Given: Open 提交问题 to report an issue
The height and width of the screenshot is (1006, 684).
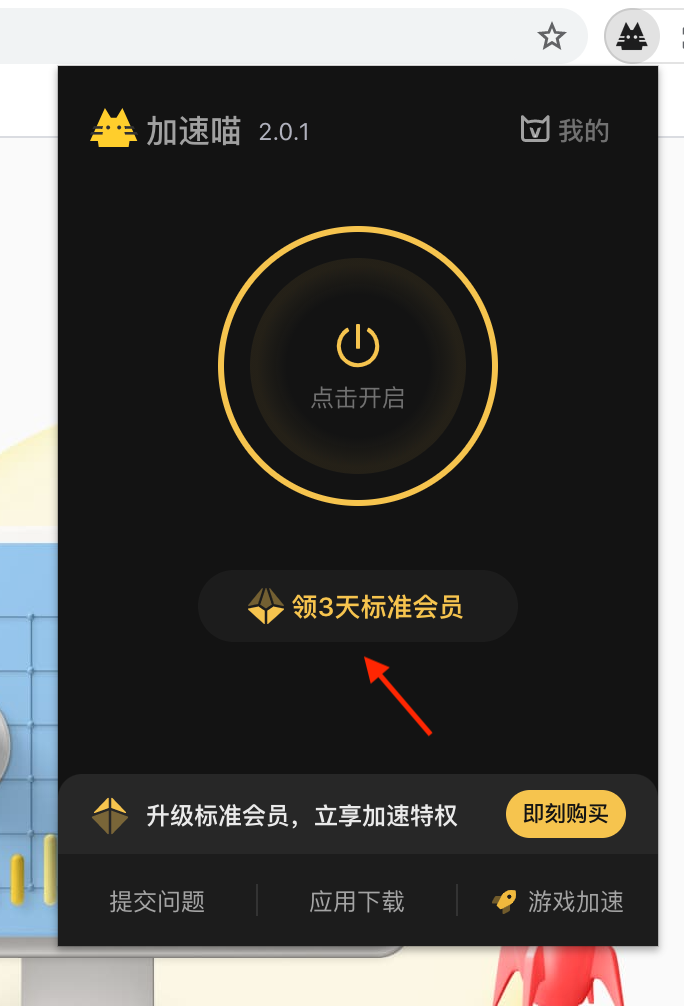Looking at the screenshot, I should (x=157, y=901).
